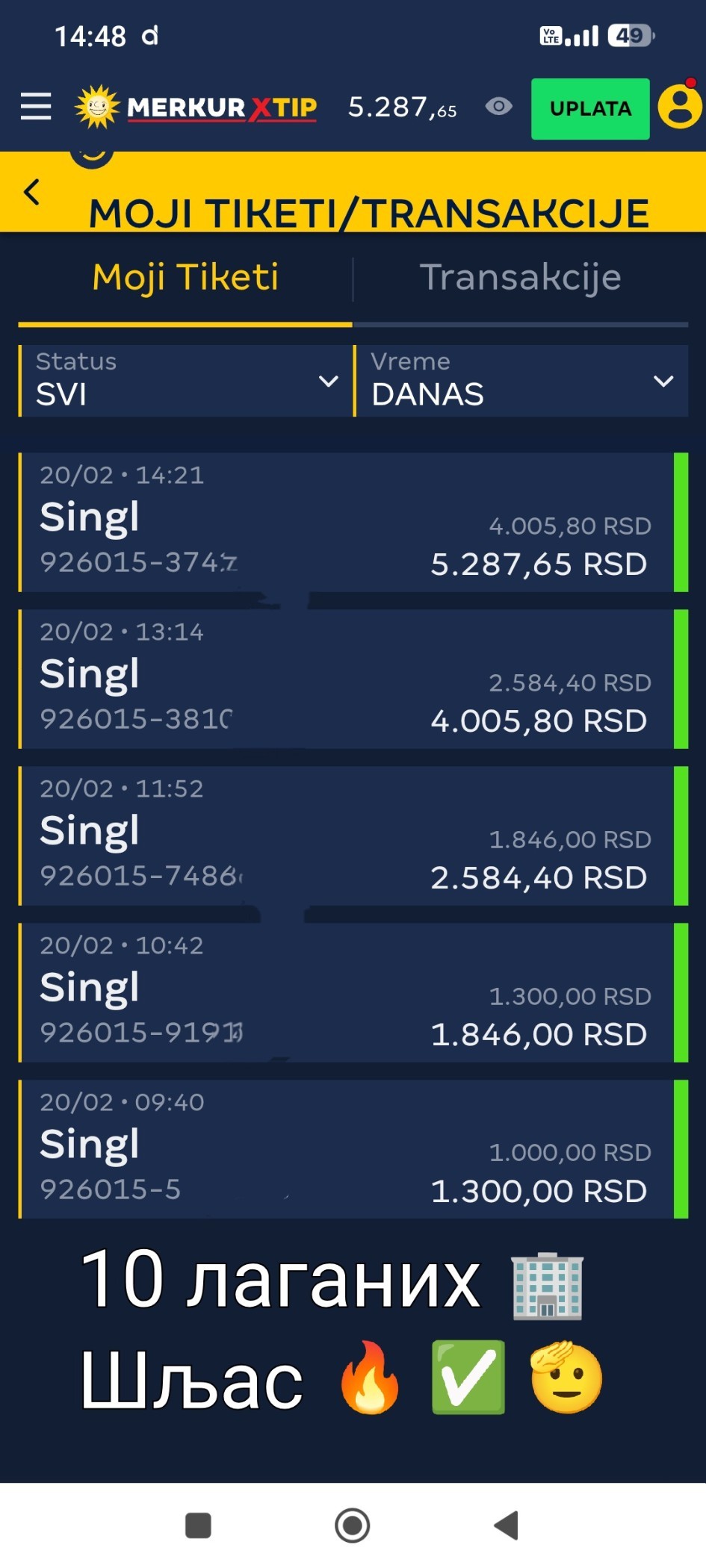Screen dimensions: 706x1568
Task: Tap the system home button
Action: coord(353,1525)
